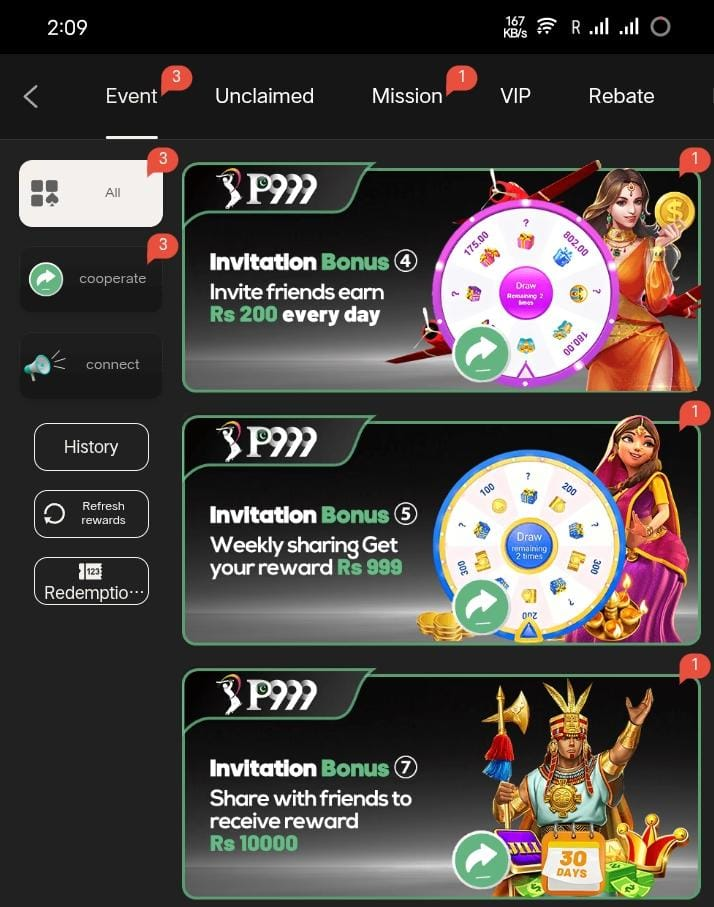Open the History button

[91, 447]
